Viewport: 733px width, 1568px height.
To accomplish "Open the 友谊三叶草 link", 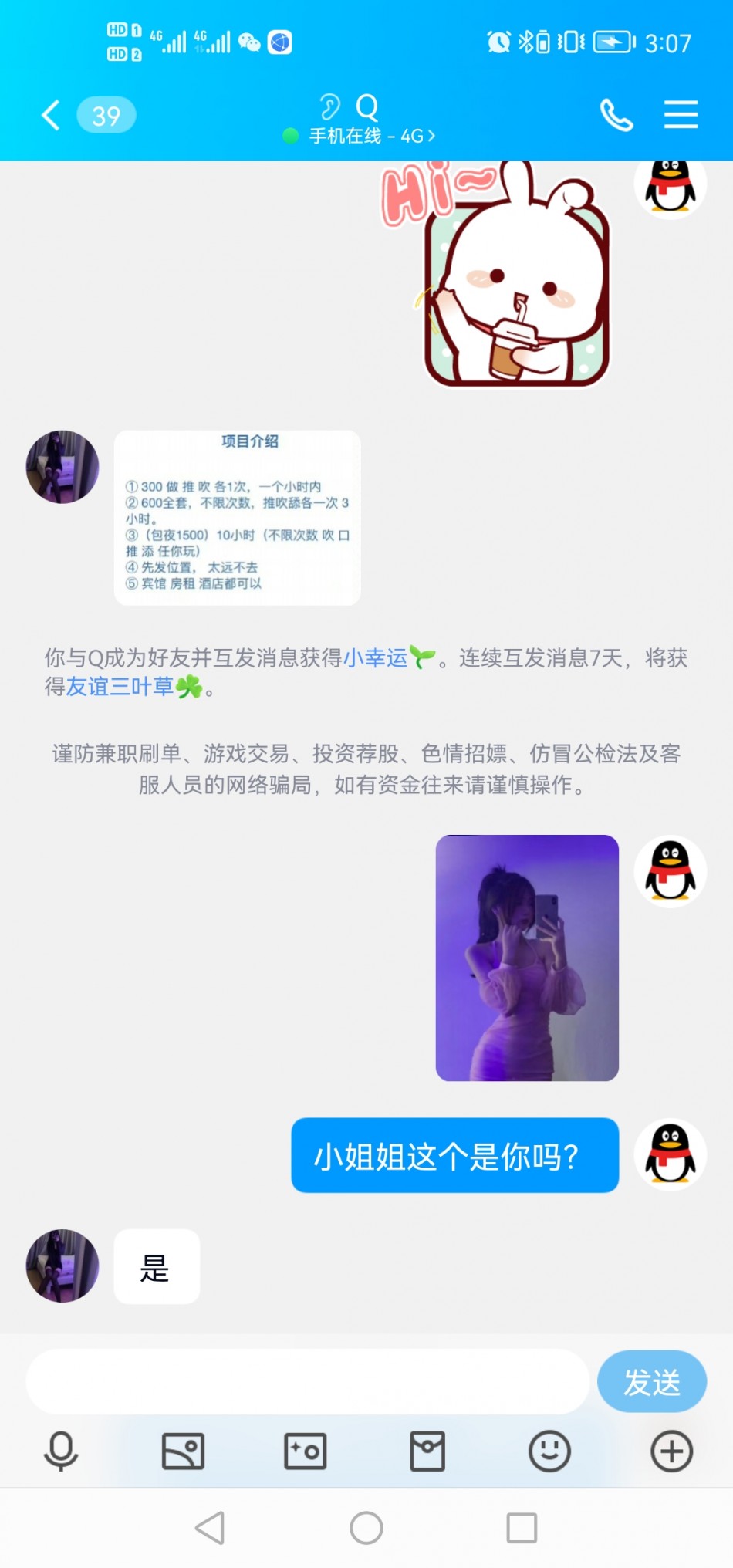I will (120, 687).
